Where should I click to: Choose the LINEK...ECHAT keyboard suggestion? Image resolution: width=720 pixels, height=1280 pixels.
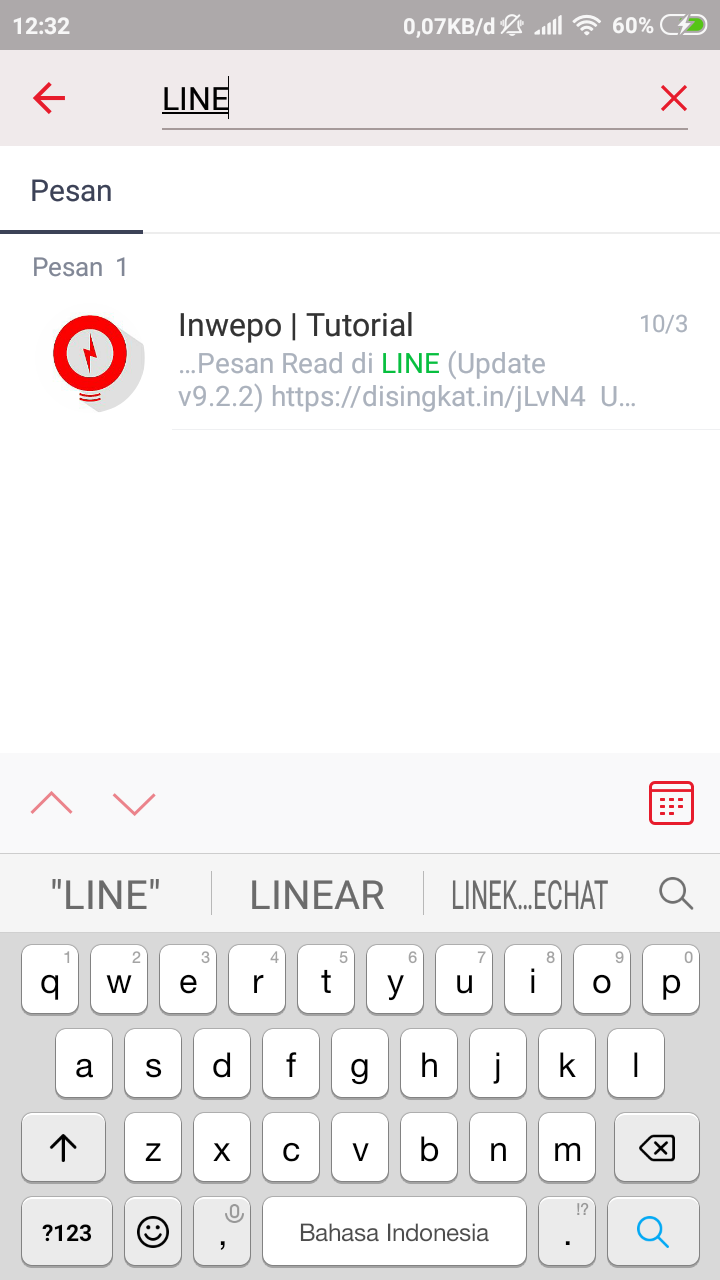coord(529,895)
